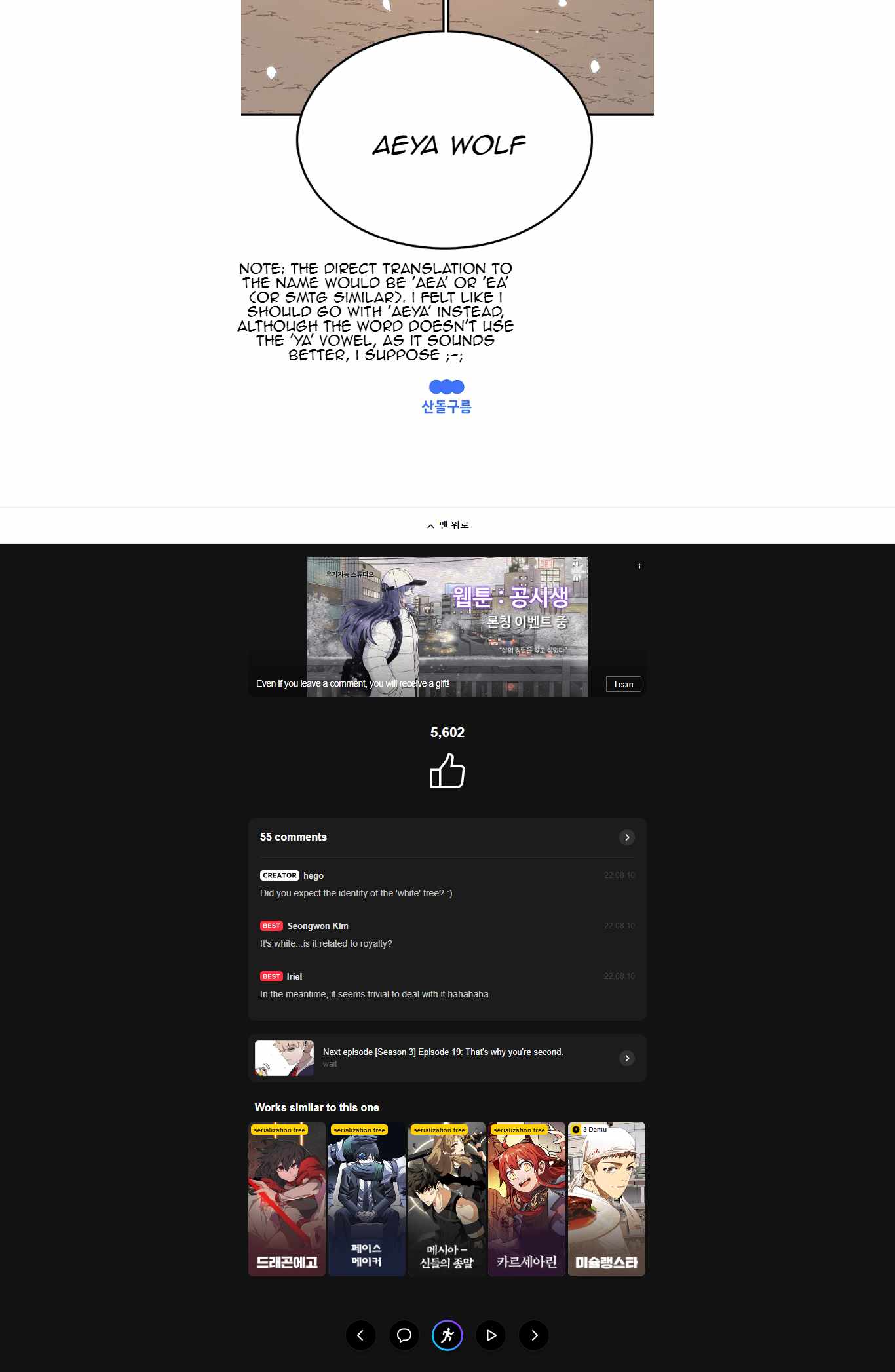Open similar work 메시아 – 신들의 종말
895x1372 pixels.
[x=447, y=1199]
